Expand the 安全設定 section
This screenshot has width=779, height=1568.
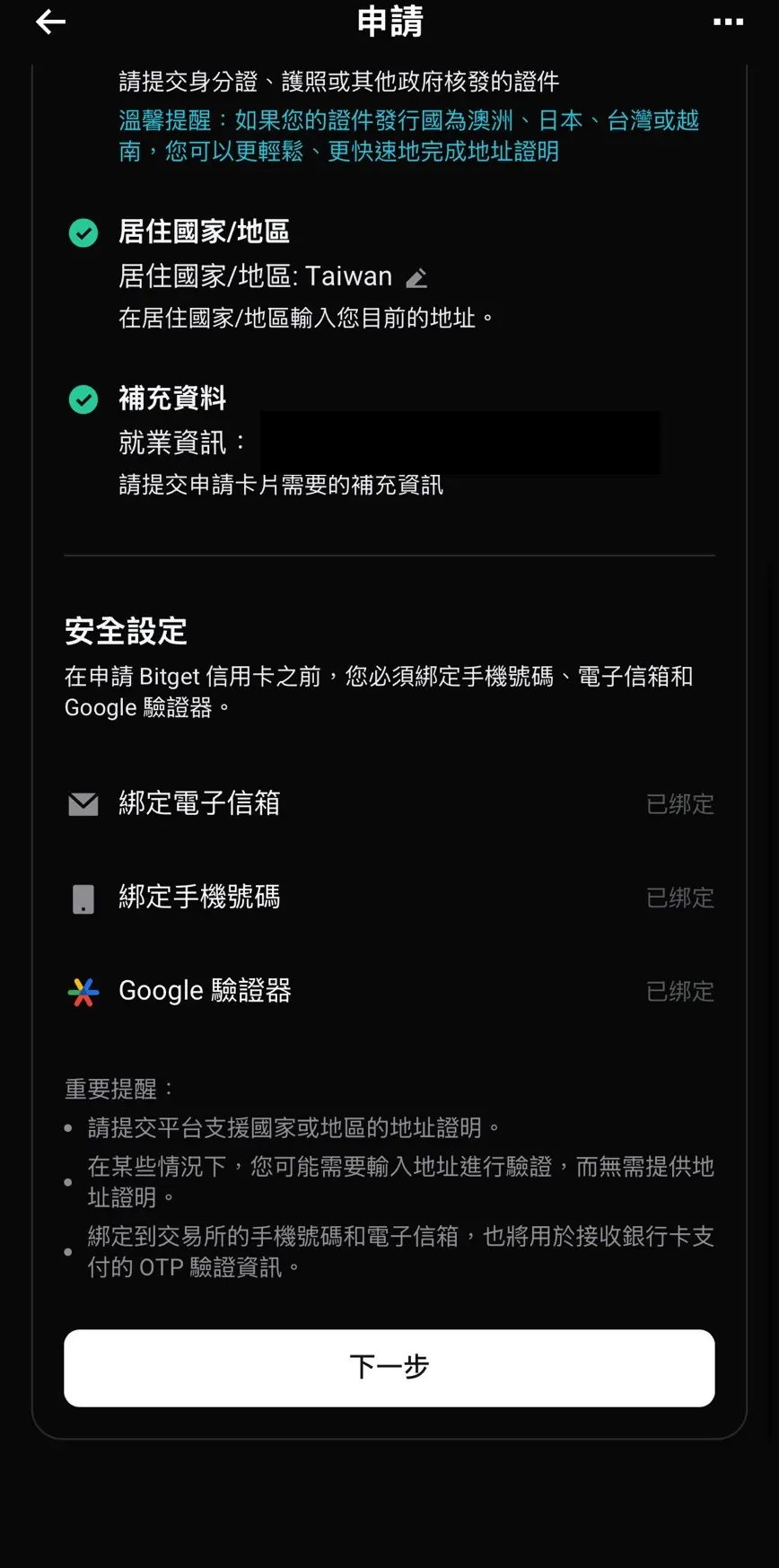(125, 631)
